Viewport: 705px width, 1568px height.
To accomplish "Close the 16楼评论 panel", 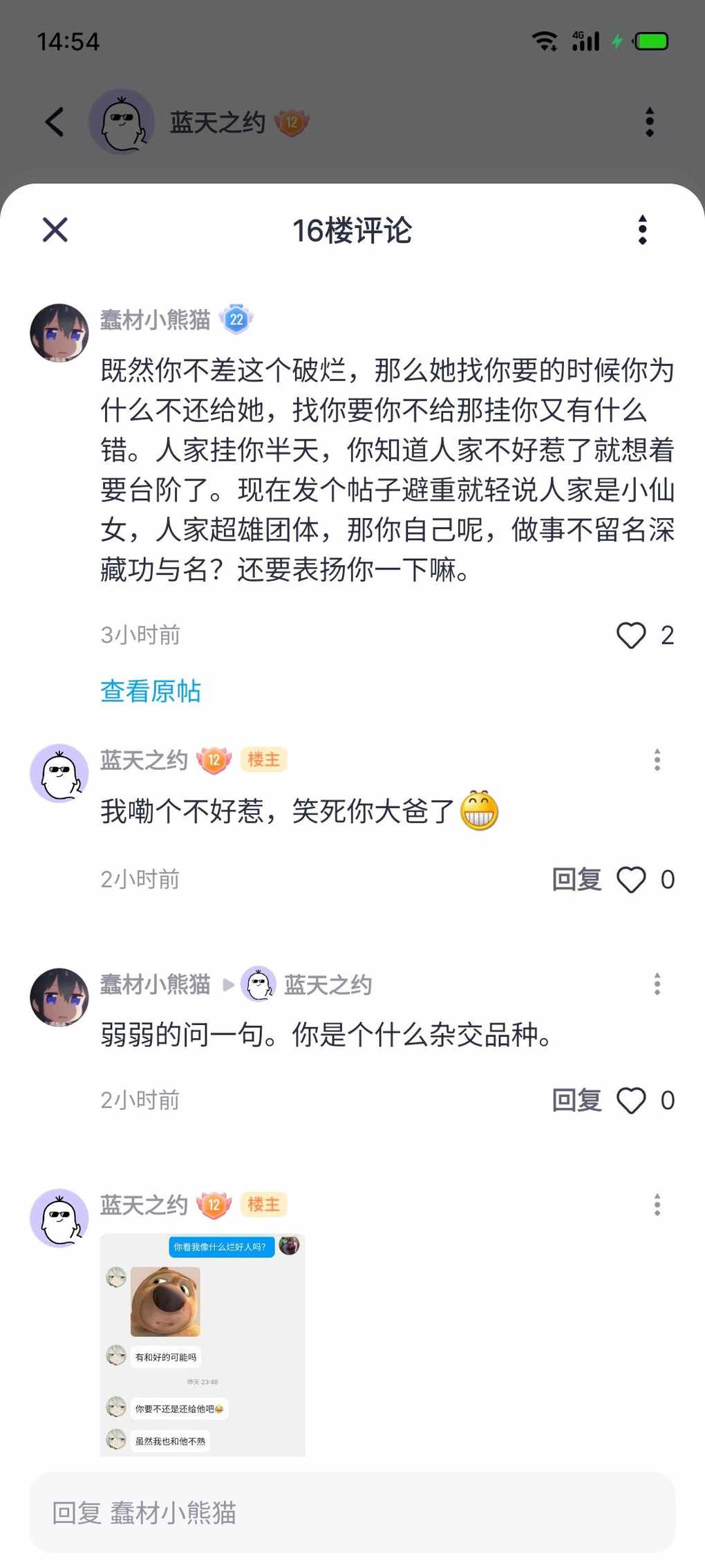I will [55, 230].
